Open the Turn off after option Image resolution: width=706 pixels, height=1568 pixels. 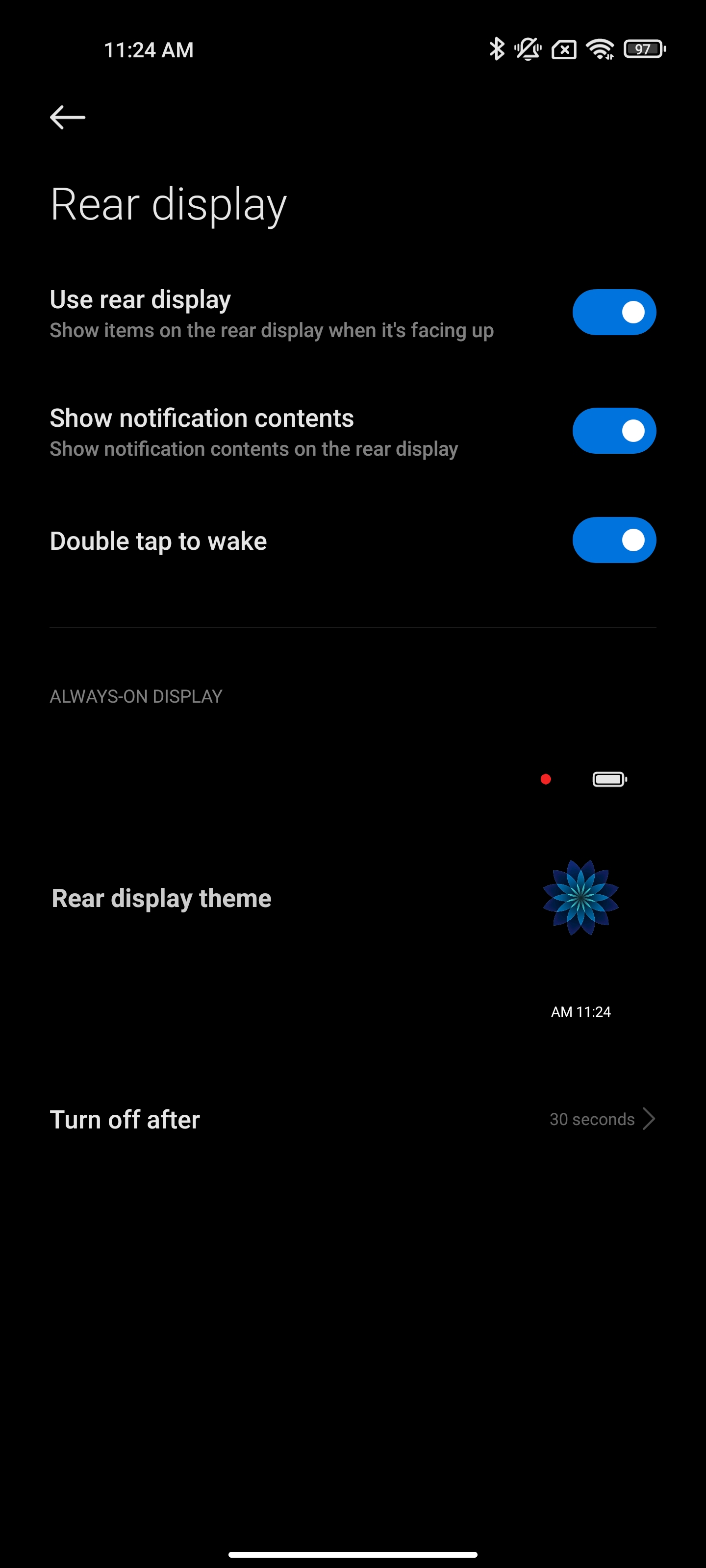[x=352, y=1119]
